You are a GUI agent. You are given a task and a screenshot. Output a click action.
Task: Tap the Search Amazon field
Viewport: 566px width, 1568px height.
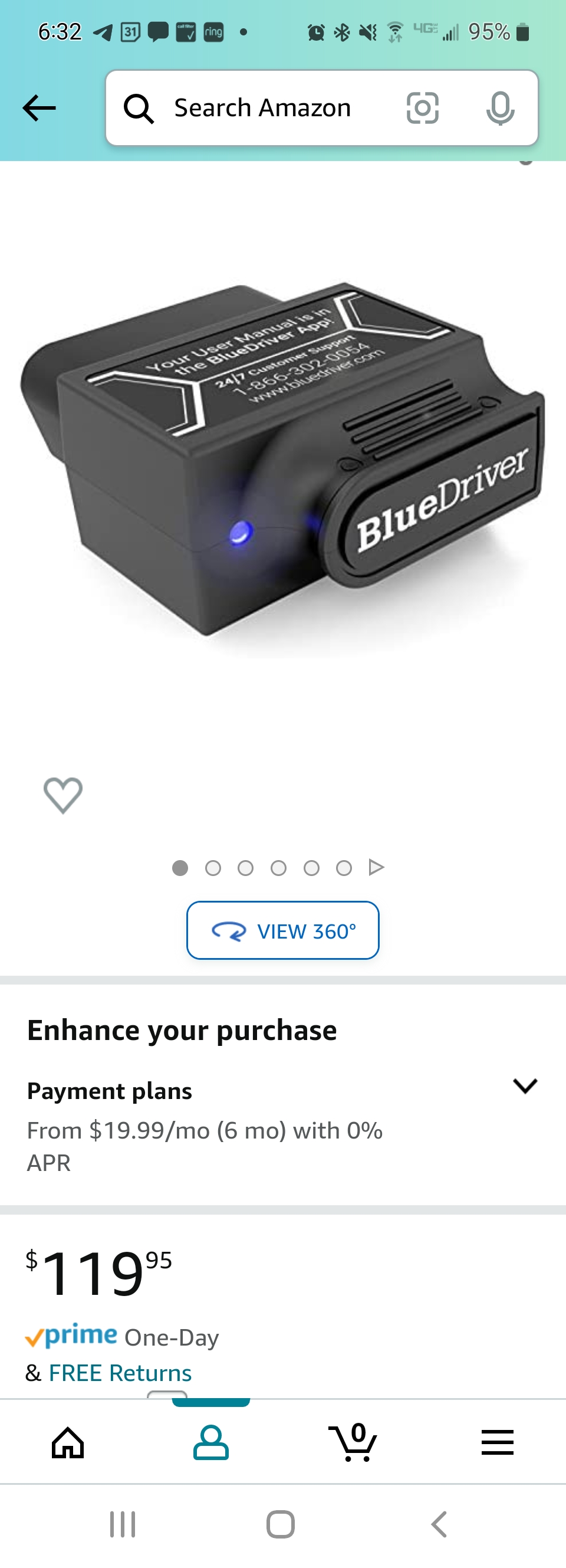coord(262,109)
